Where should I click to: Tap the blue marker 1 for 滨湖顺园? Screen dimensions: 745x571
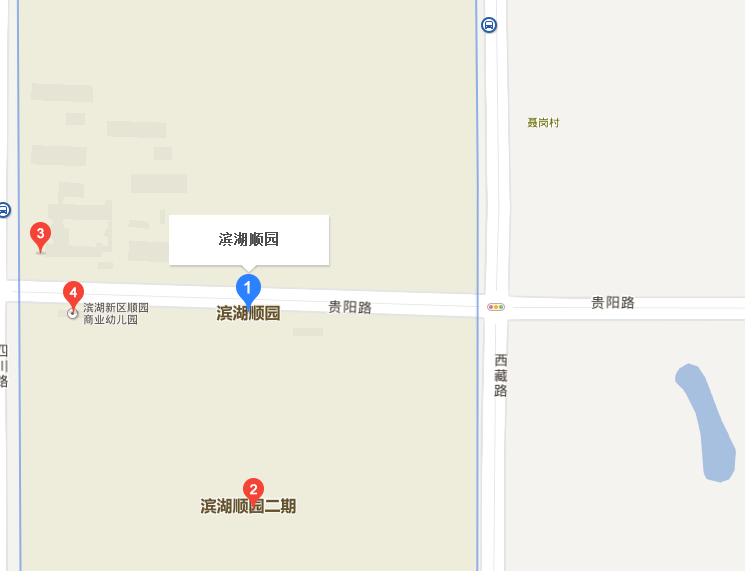[x=248, y=288]
